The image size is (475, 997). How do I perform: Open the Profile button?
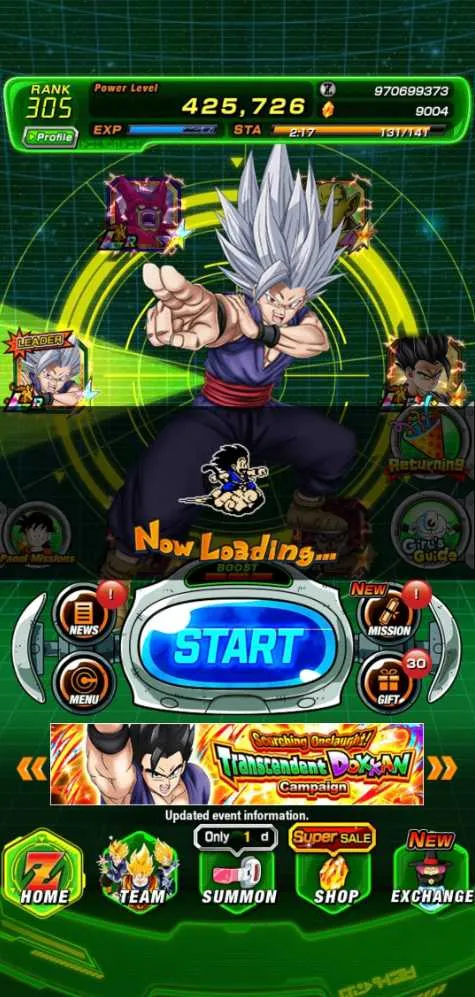50,137
